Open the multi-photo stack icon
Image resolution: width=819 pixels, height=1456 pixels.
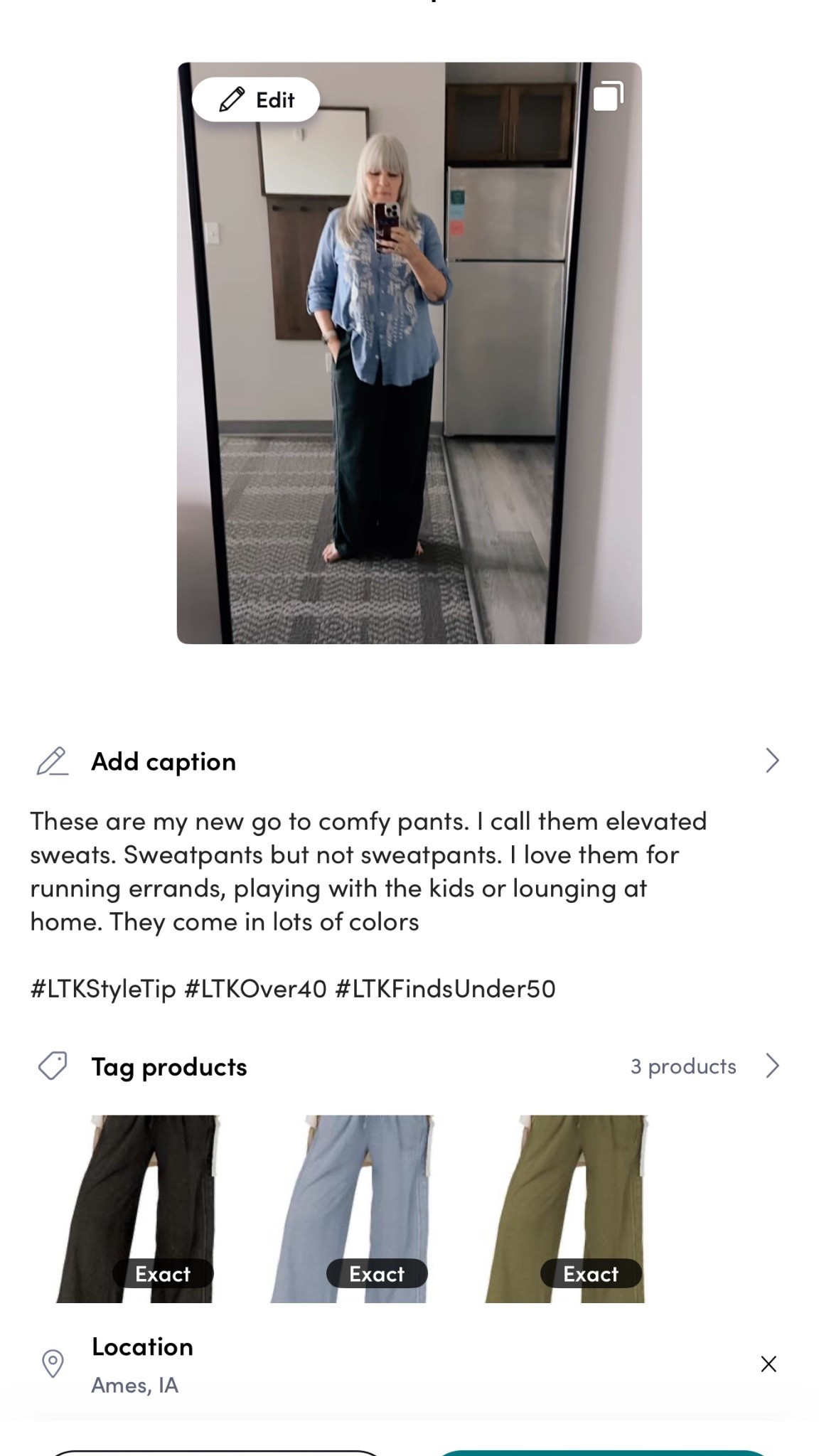tap(608, 96)
